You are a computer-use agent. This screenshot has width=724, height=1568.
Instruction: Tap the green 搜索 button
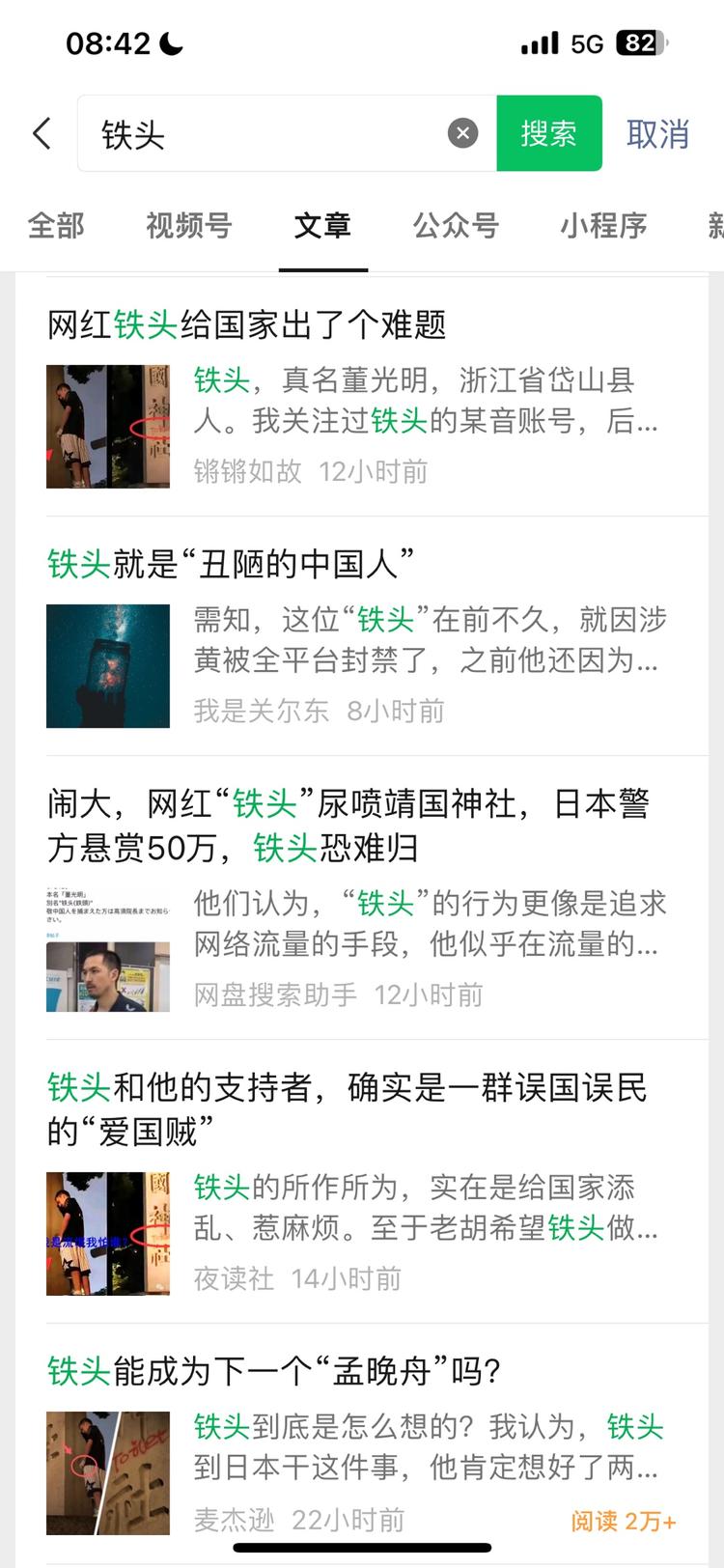click(x=549, y=133)
